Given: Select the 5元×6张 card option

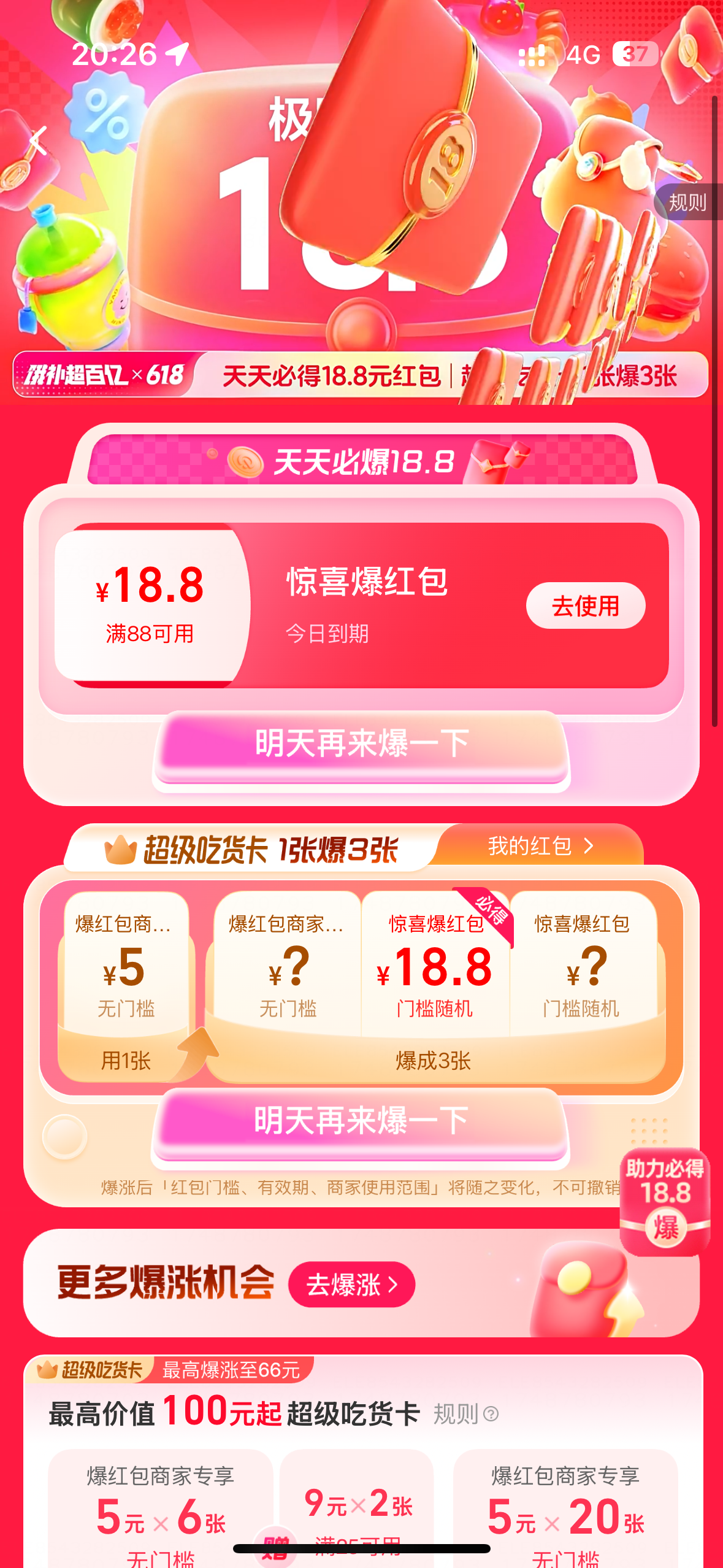Looking at the screenshot, I should tap(160, 1509).
